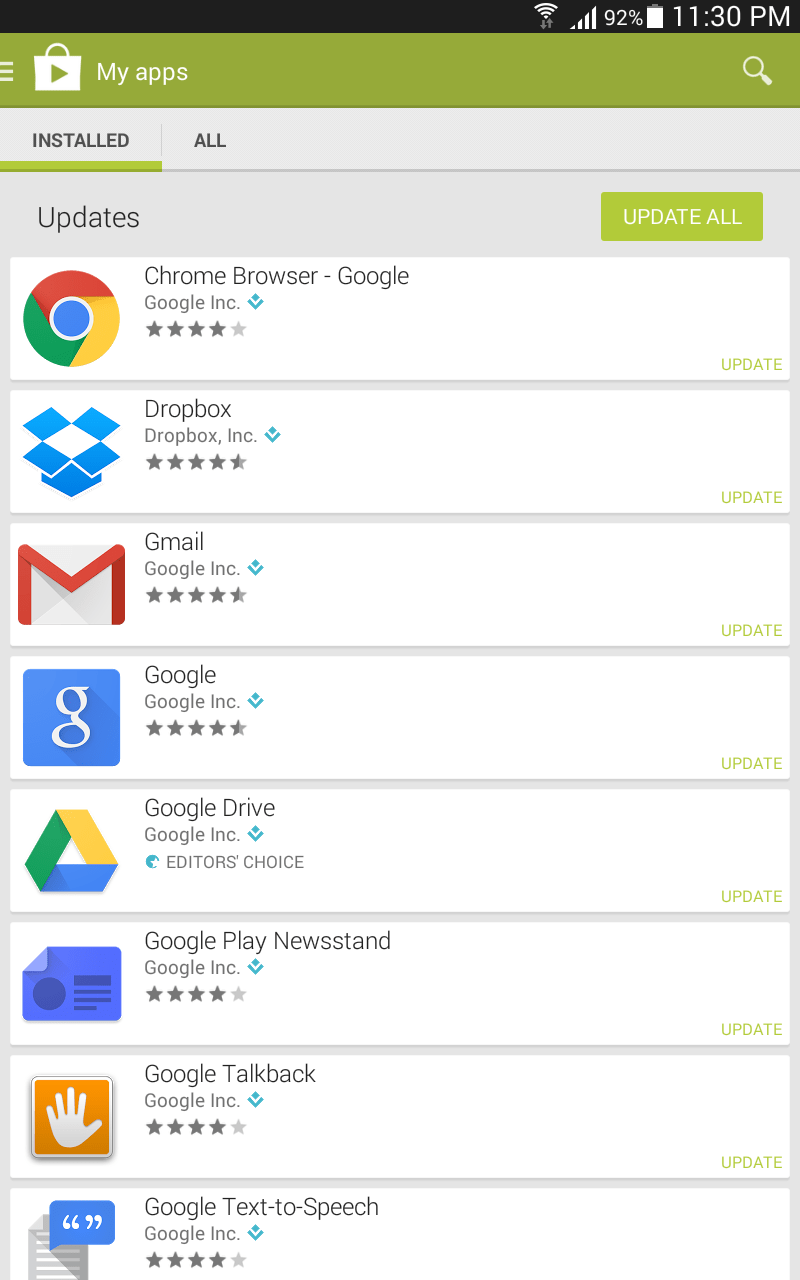Screen dimensions: 800x1280
Task: Update the Google Drive app
Action: 751,896
